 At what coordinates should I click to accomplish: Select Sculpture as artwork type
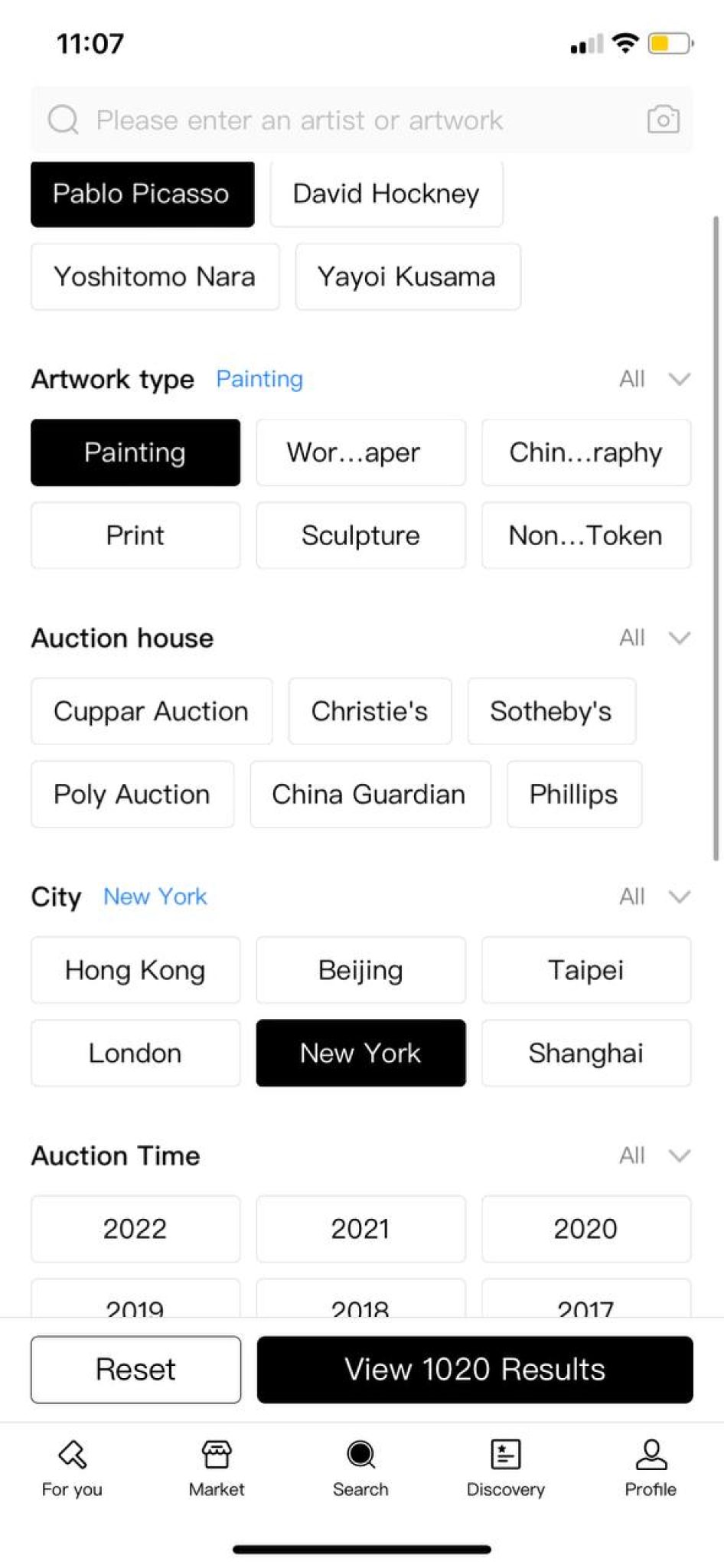[360, 535]
